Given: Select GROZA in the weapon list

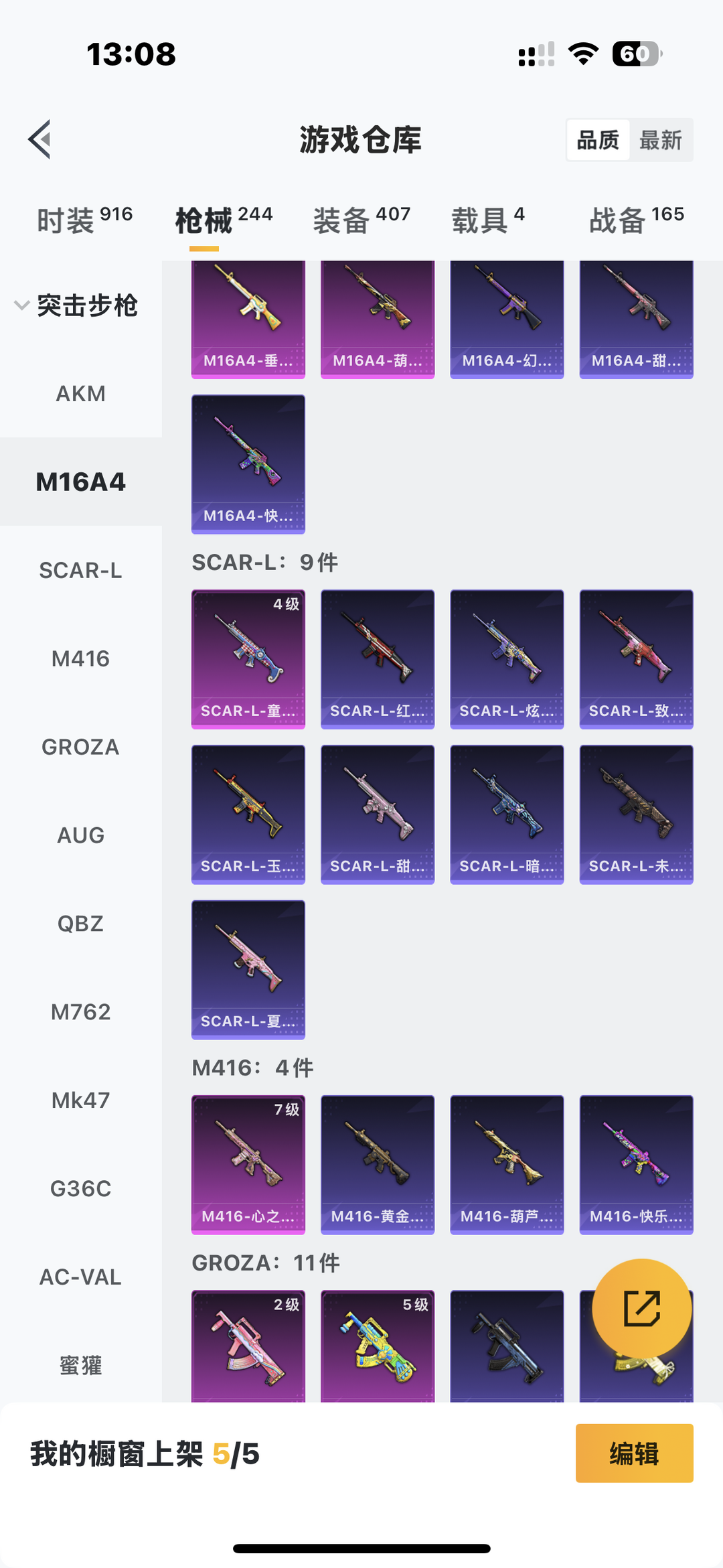Looking at the screenshot, I should coord(81,747).
